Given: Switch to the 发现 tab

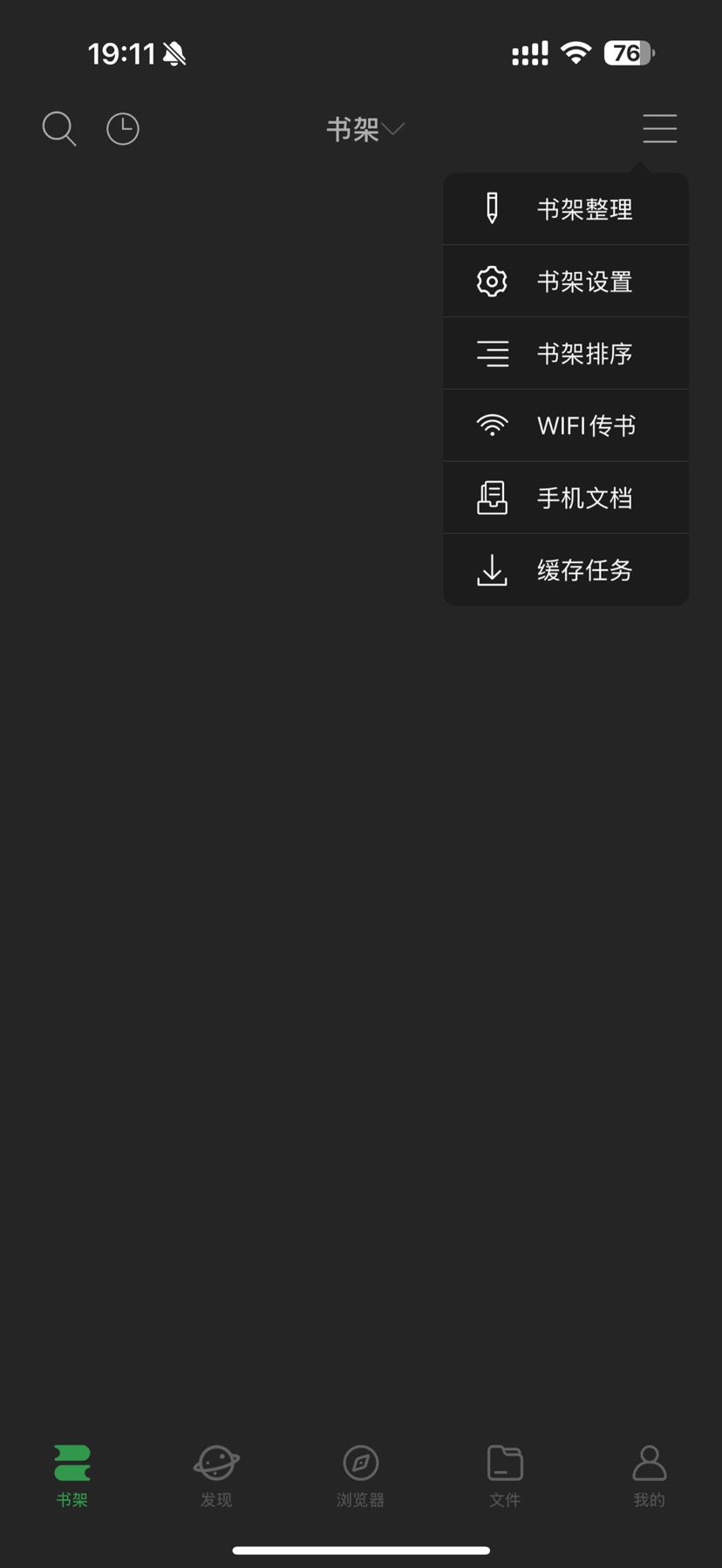Looking at the screenshot, I should [216, 1474].
